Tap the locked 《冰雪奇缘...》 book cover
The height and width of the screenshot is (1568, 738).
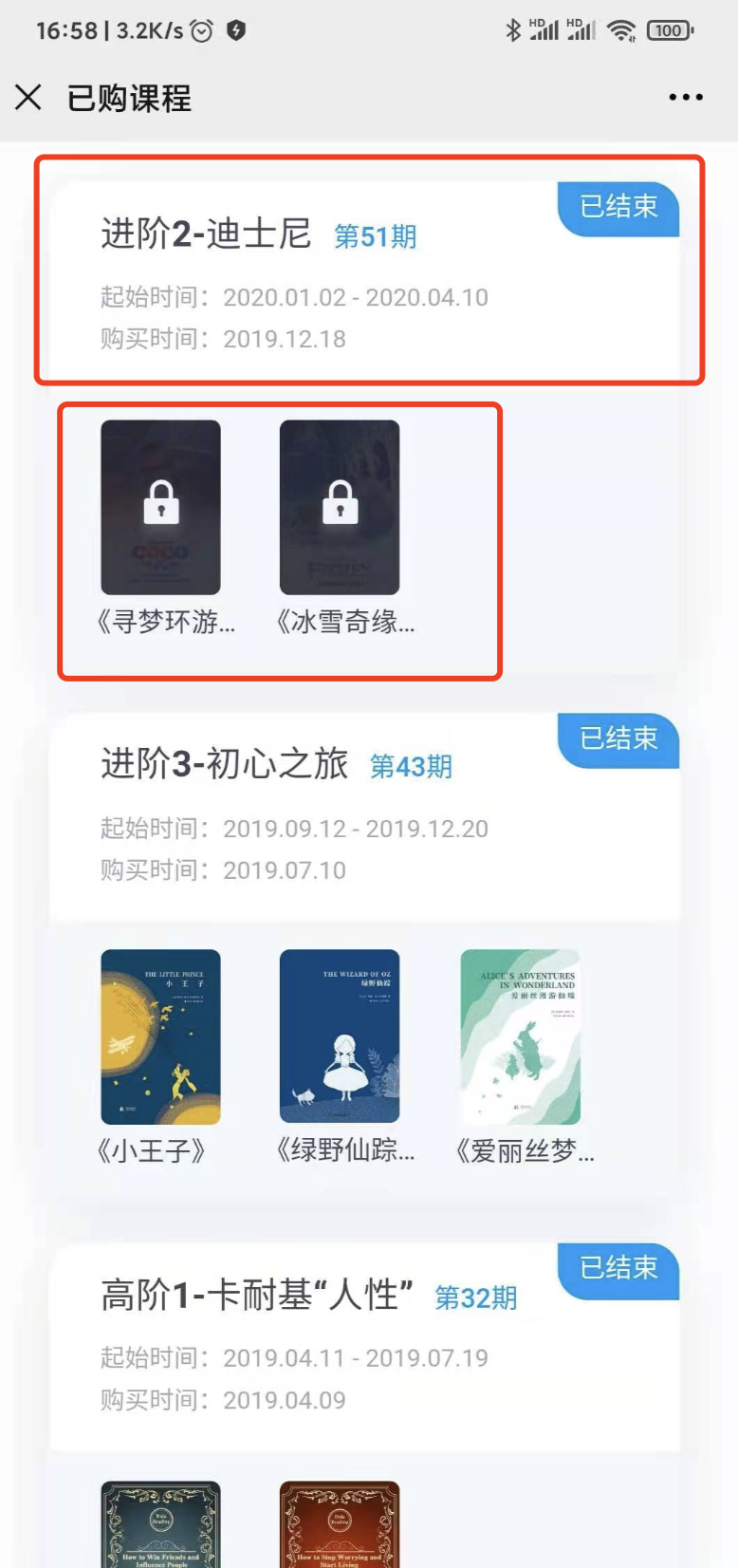pyautogui.click(x=339, y=507)
